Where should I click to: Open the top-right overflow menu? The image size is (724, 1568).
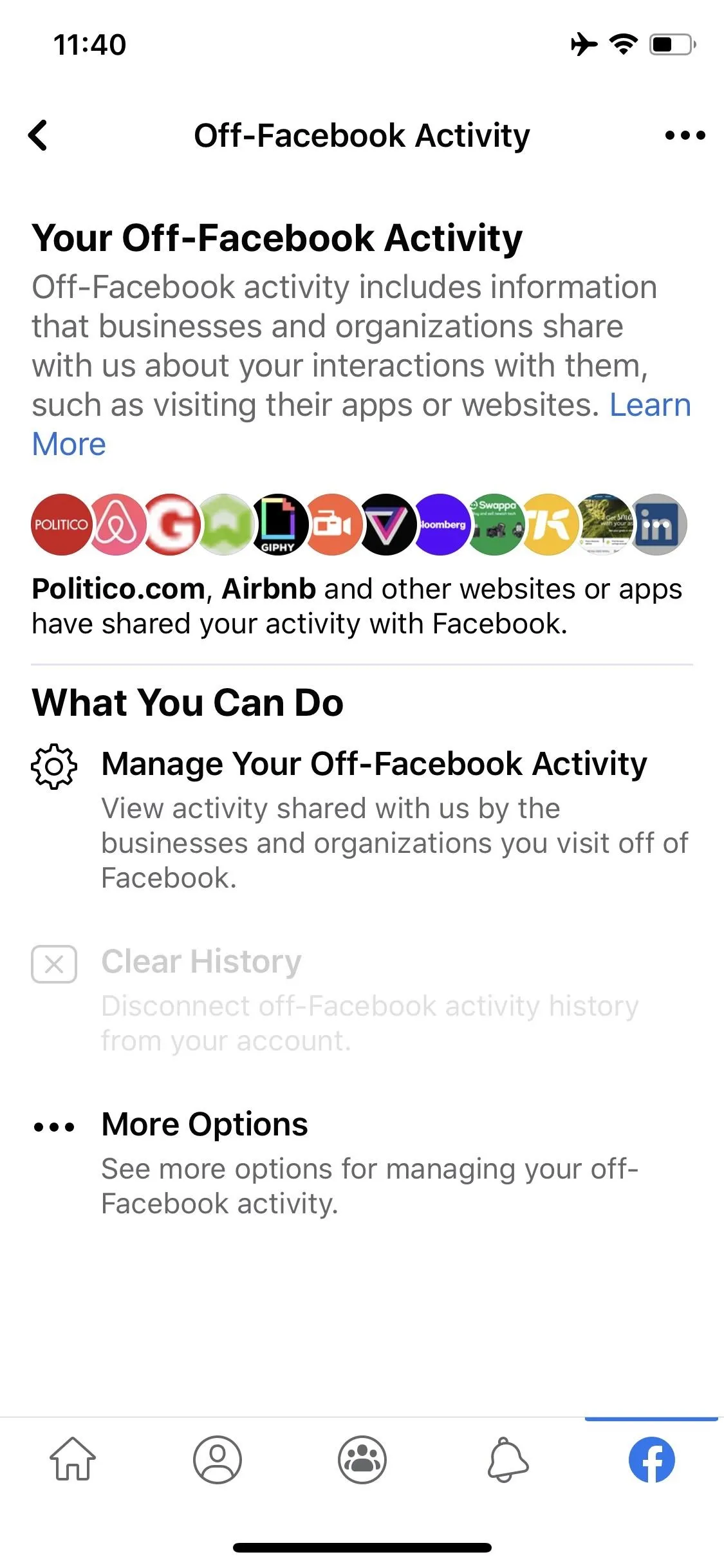(685, 135)
